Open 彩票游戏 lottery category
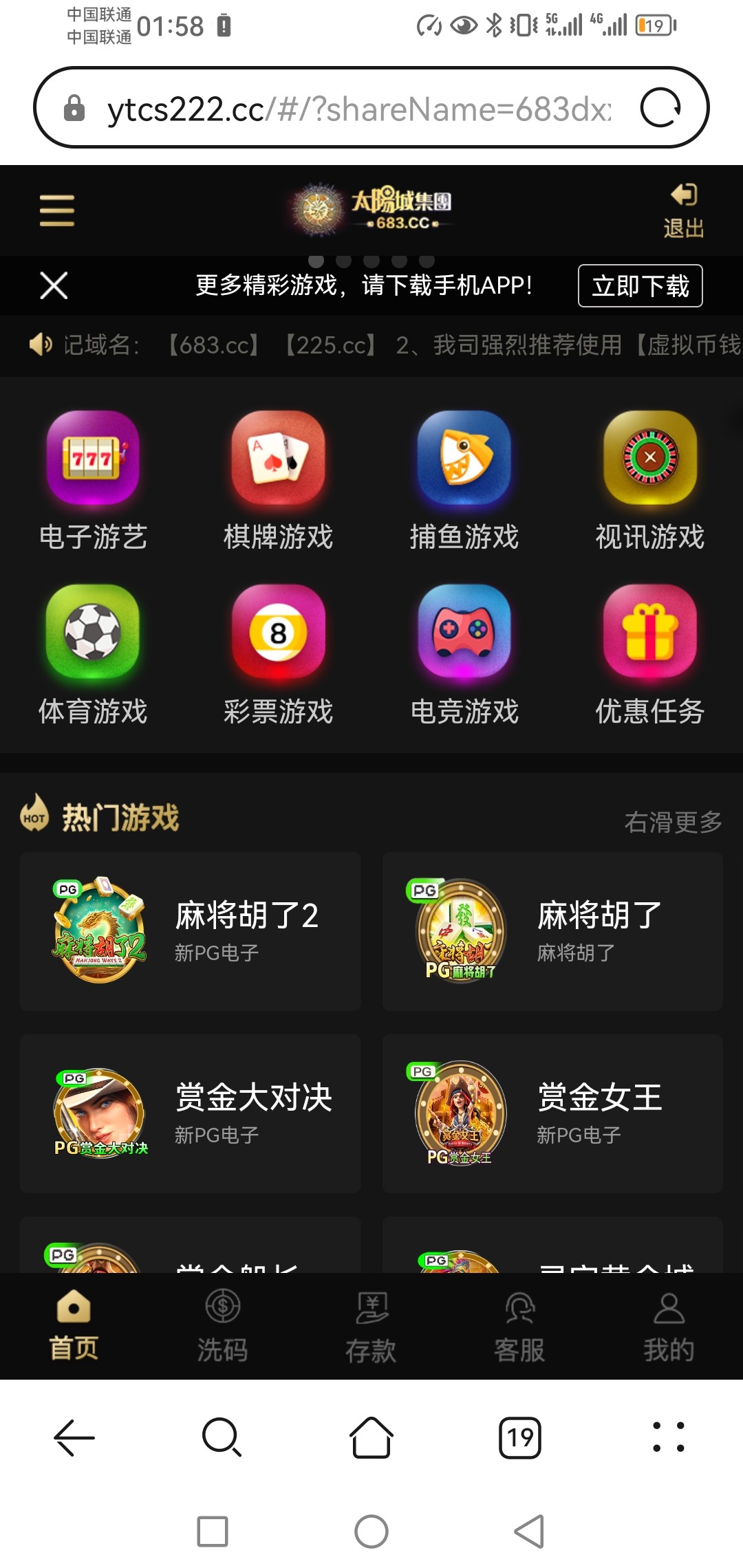Image resolution: width=743 pixels, height=1568 pixels. [x=279, y=655]
